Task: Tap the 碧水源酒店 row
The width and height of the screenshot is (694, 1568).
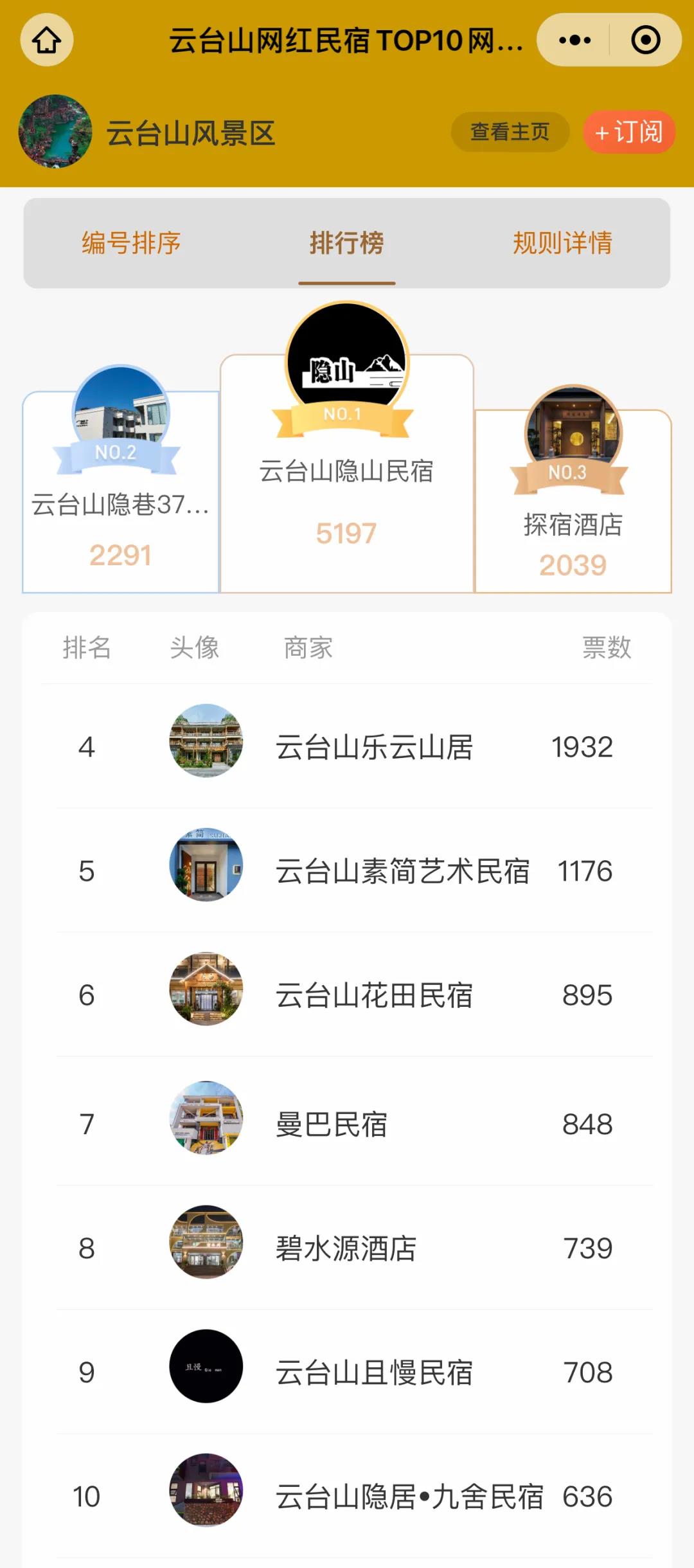Action: (346, 1248)
